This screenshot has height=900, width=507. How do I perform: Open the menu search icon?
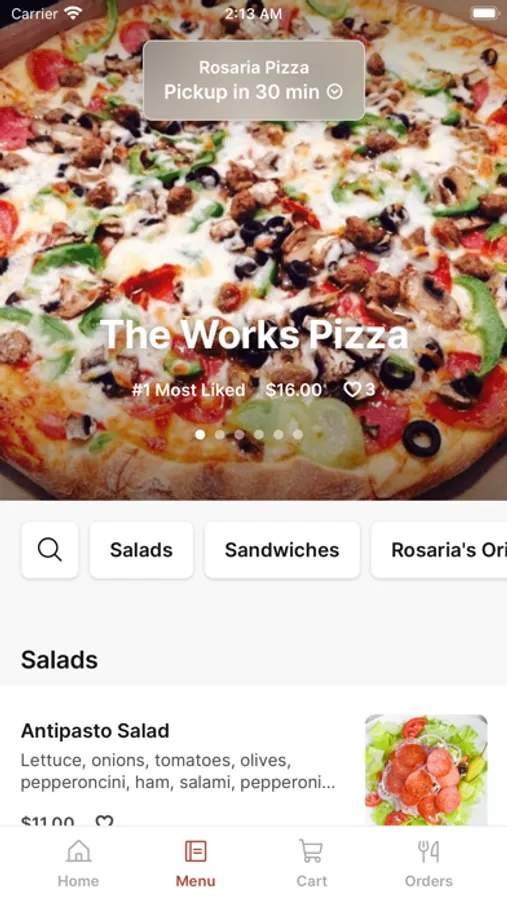point(50,550)
